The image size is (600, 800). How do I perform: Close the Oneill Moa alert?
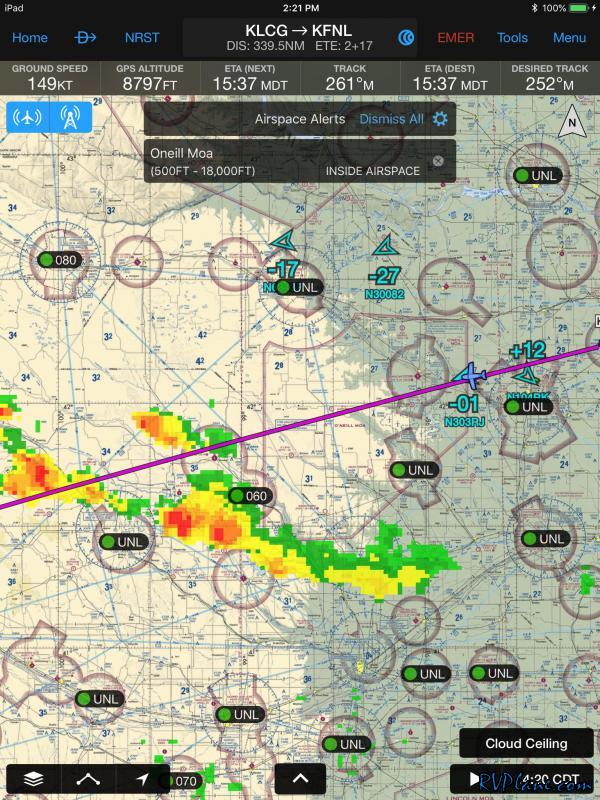pyautogui.click(x=438, y=161)
